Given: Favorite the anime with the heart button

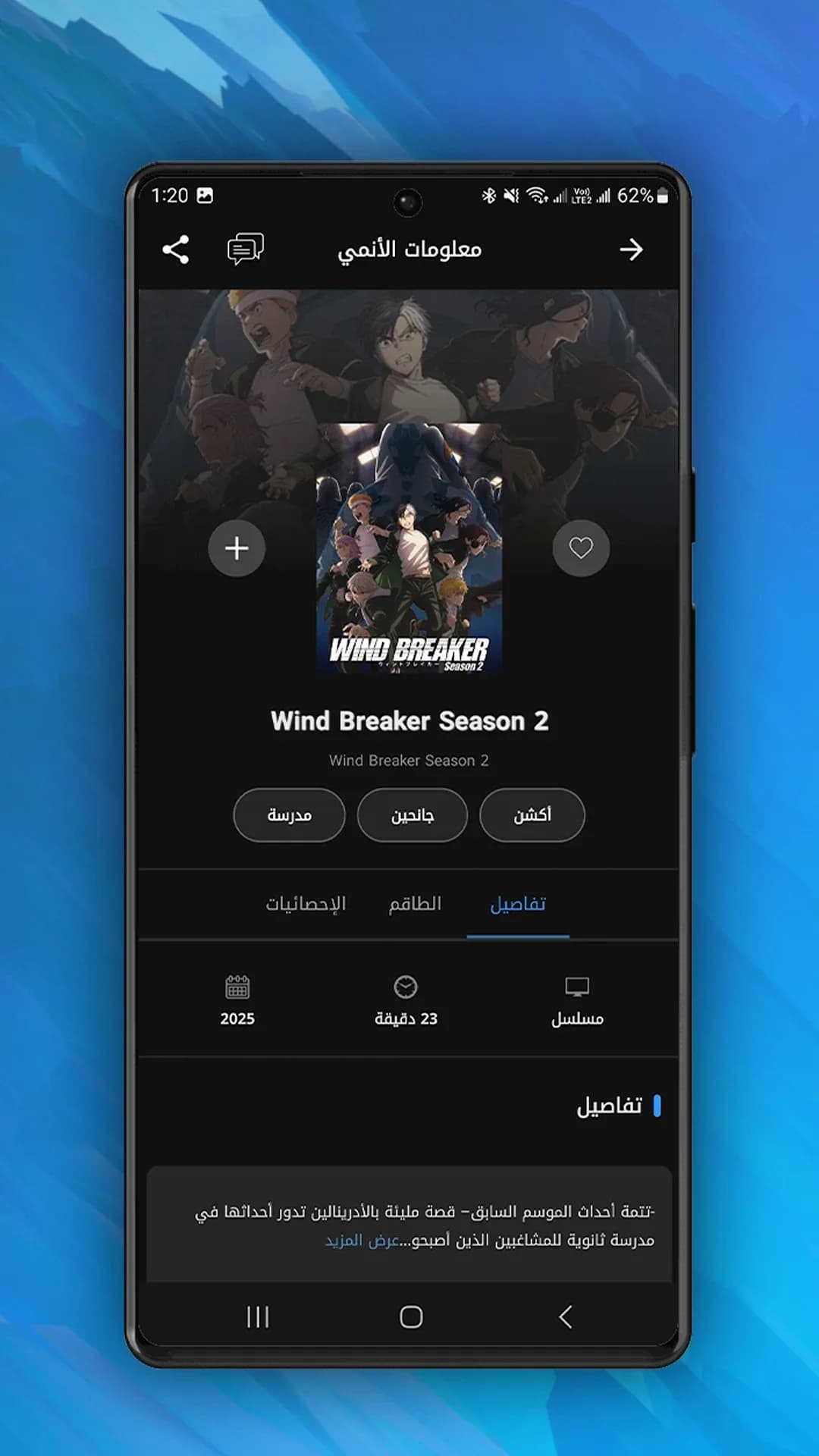Looking at the screenshot, I should click(x=581, y=548).
